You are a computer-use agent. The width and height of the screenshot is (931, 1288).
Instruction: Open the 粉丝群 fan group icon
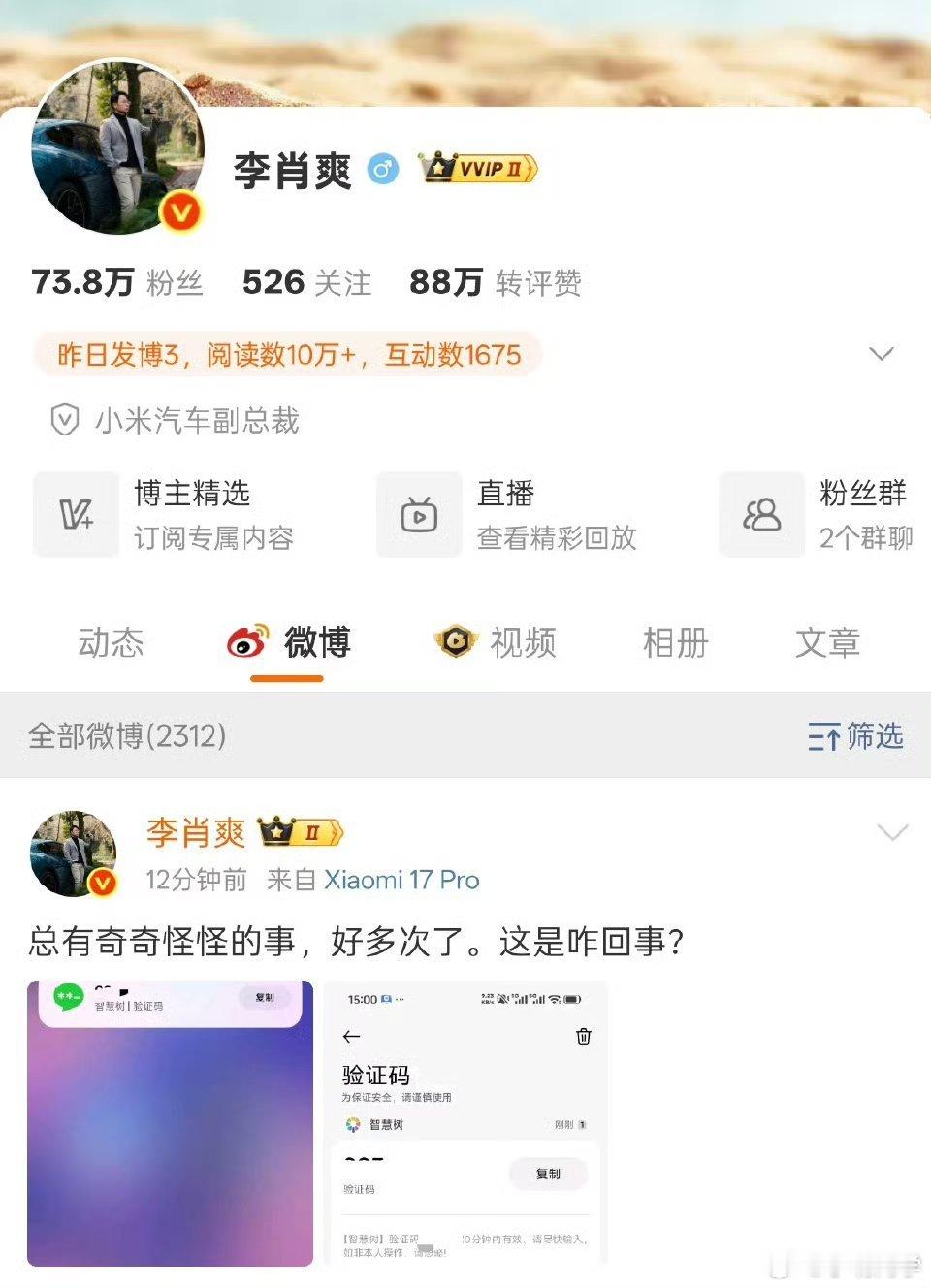point(760,515)
